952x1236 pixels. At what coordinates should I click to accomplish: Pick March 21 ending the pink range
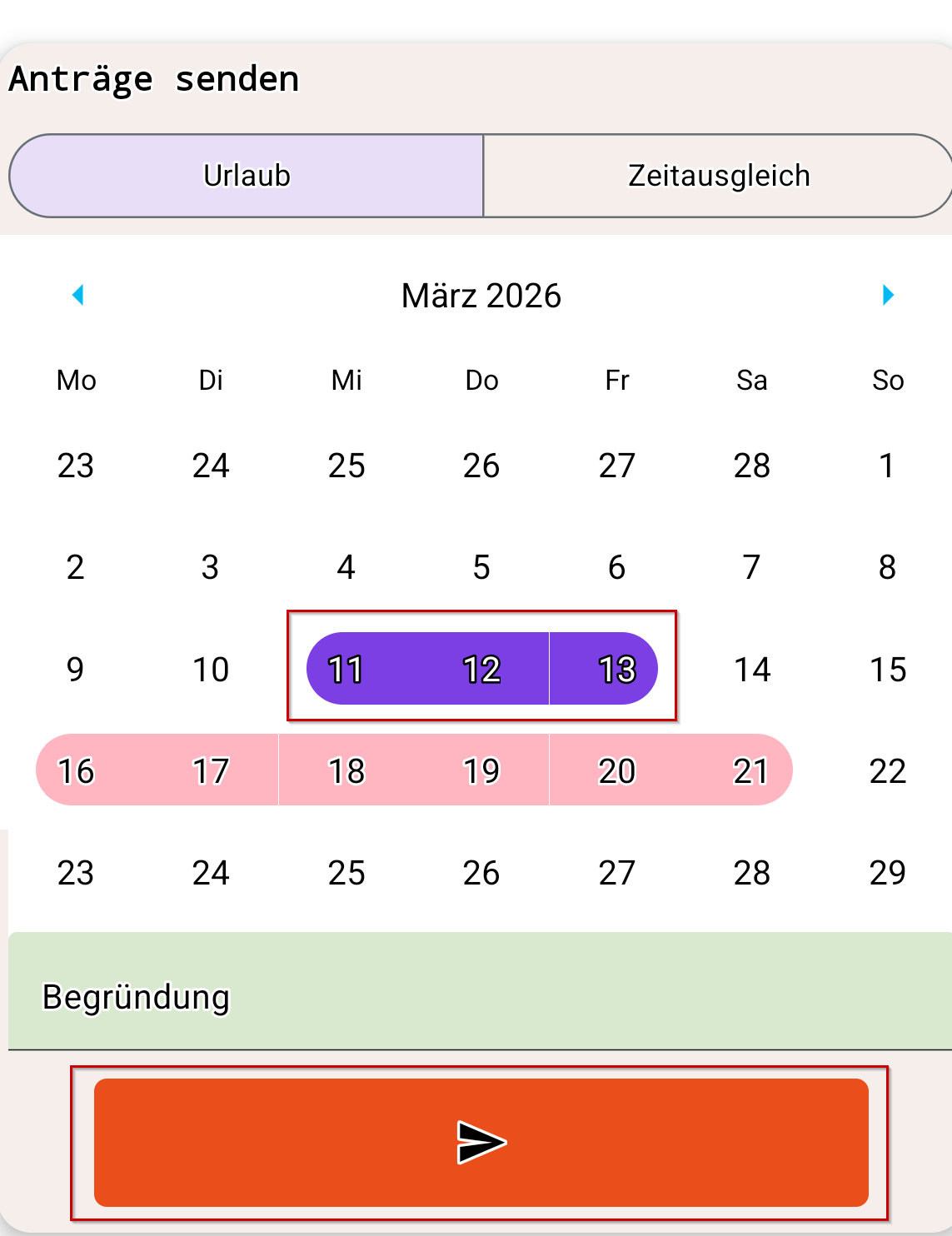click(751, 770)
